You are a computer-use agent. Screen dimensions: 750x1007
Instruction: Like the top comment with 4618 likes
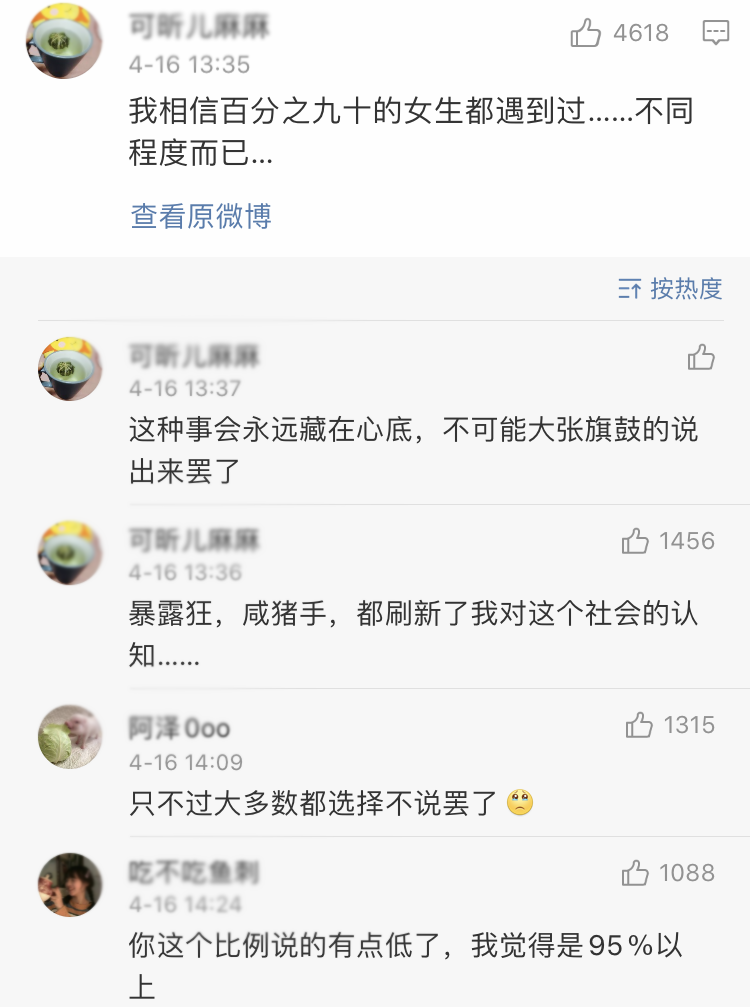click(x=586, y=34)
